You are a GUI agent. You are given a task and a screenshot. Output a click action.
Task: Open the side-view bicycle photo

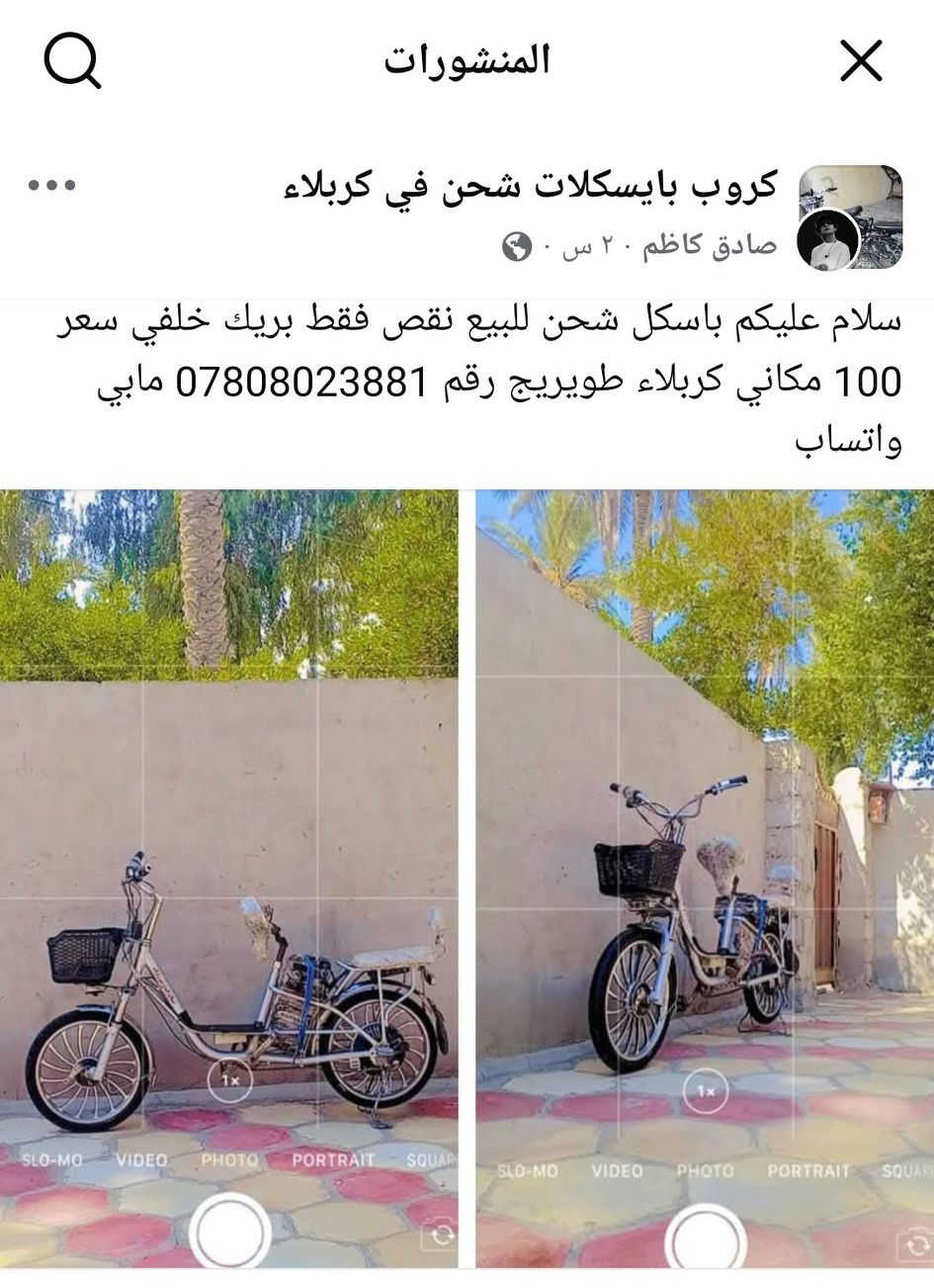point(228,878)
